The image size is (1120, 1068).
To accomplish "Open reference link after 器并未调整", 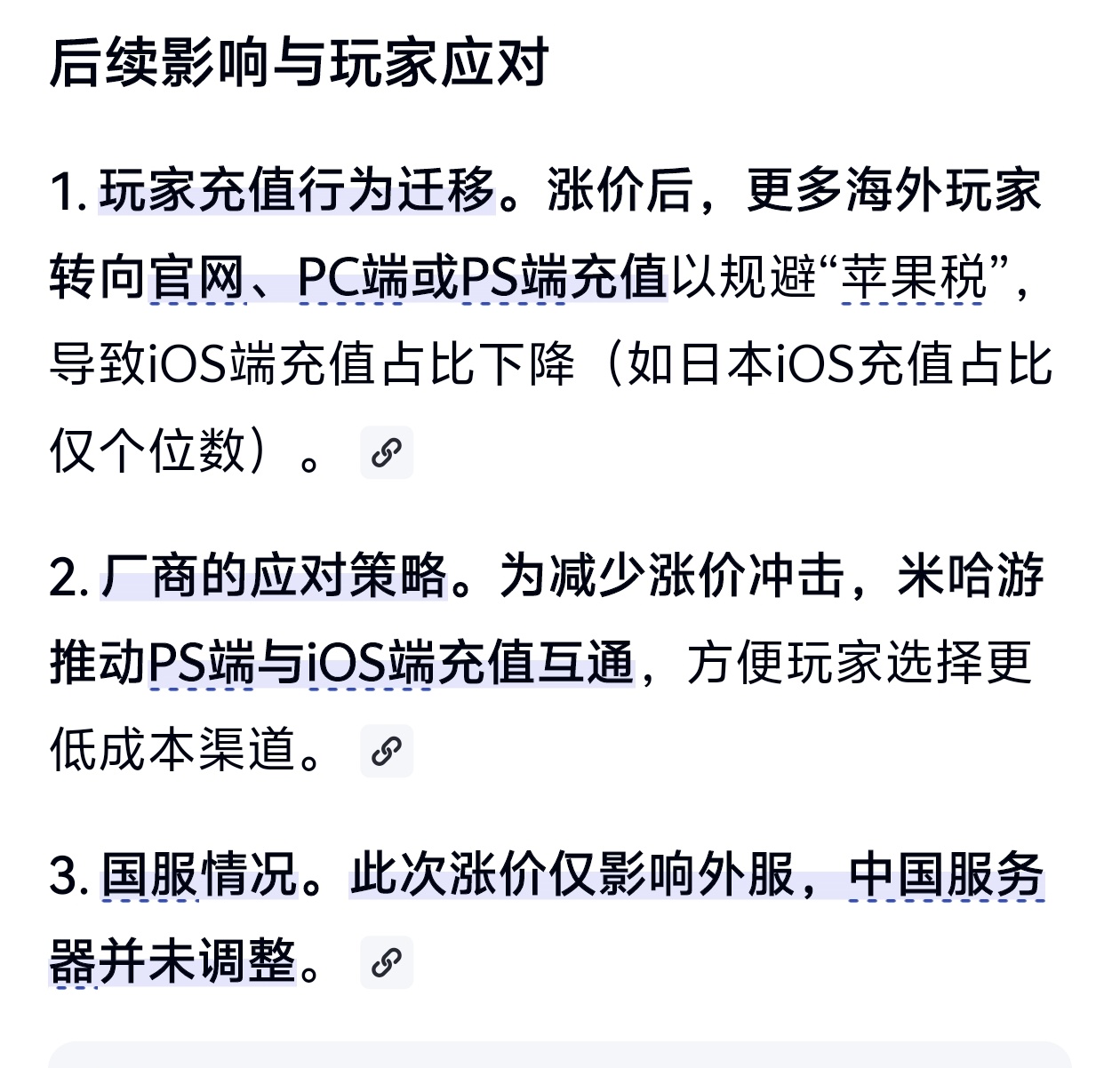I will (387, 962).
